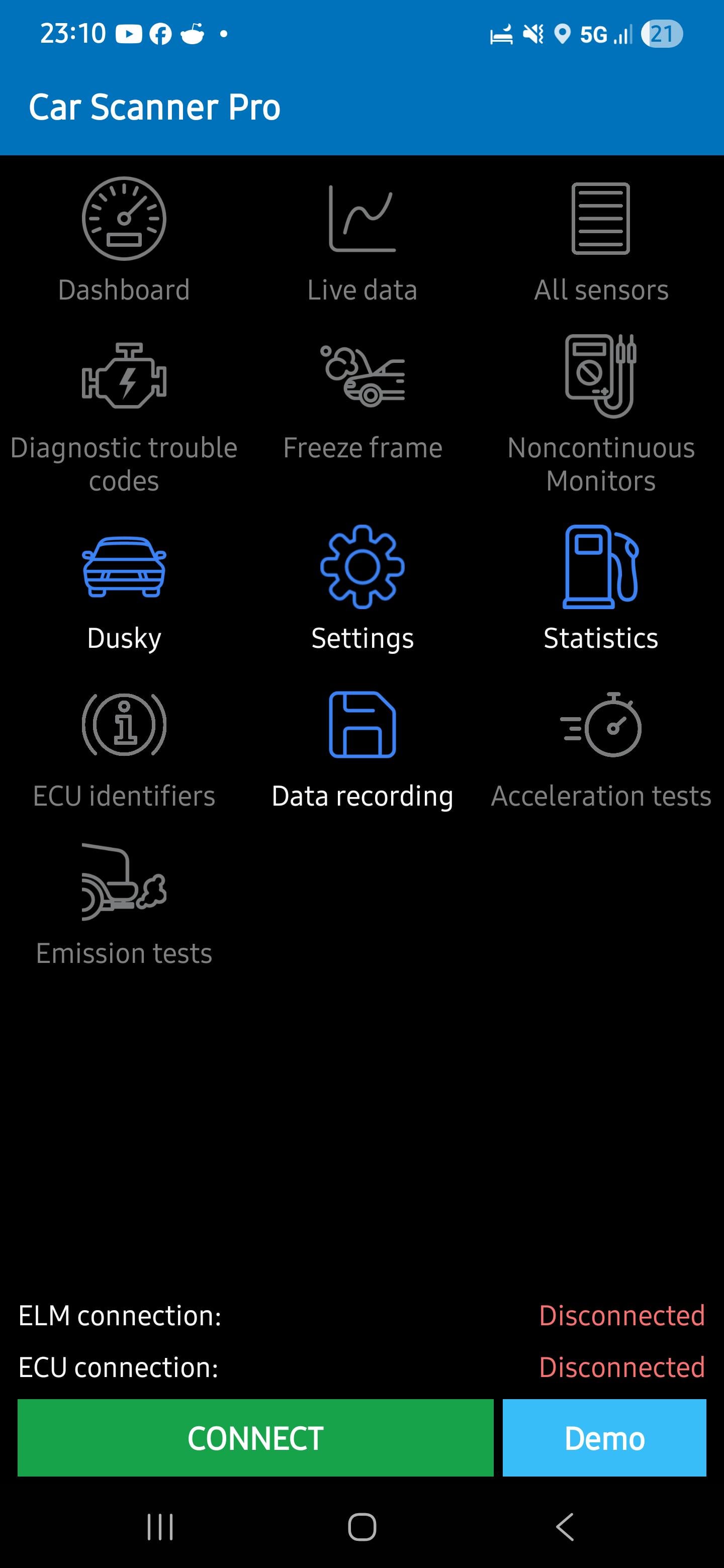Open Acceleration tests
724x1568 pixels.
pyautogui.click(x=600, y=749)
